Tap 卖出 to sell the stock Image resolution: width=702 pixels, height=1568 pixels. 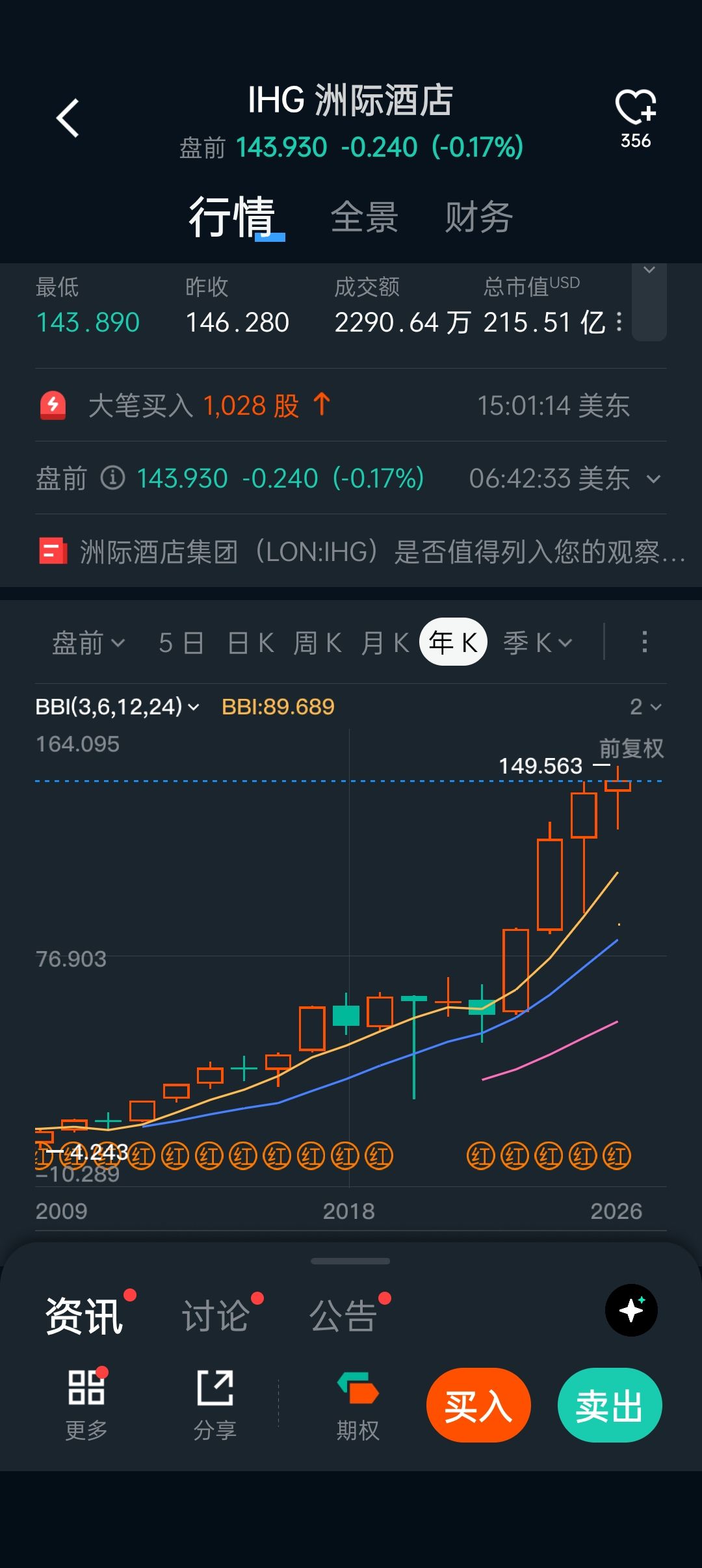[610, 1405]
